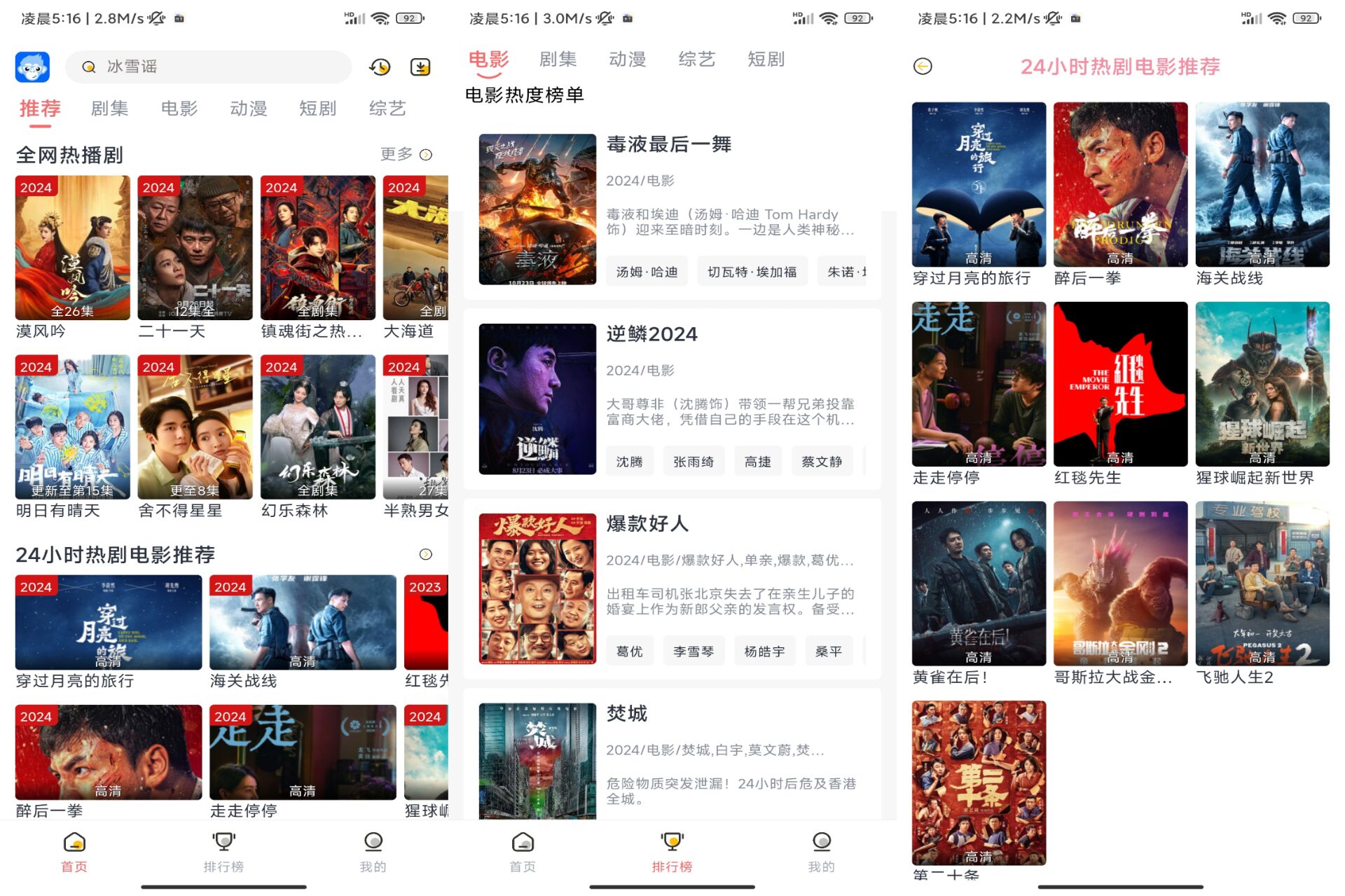Select the 葛优 actor chip
This screenshot has height=896, width=1345.
[629, 652]
